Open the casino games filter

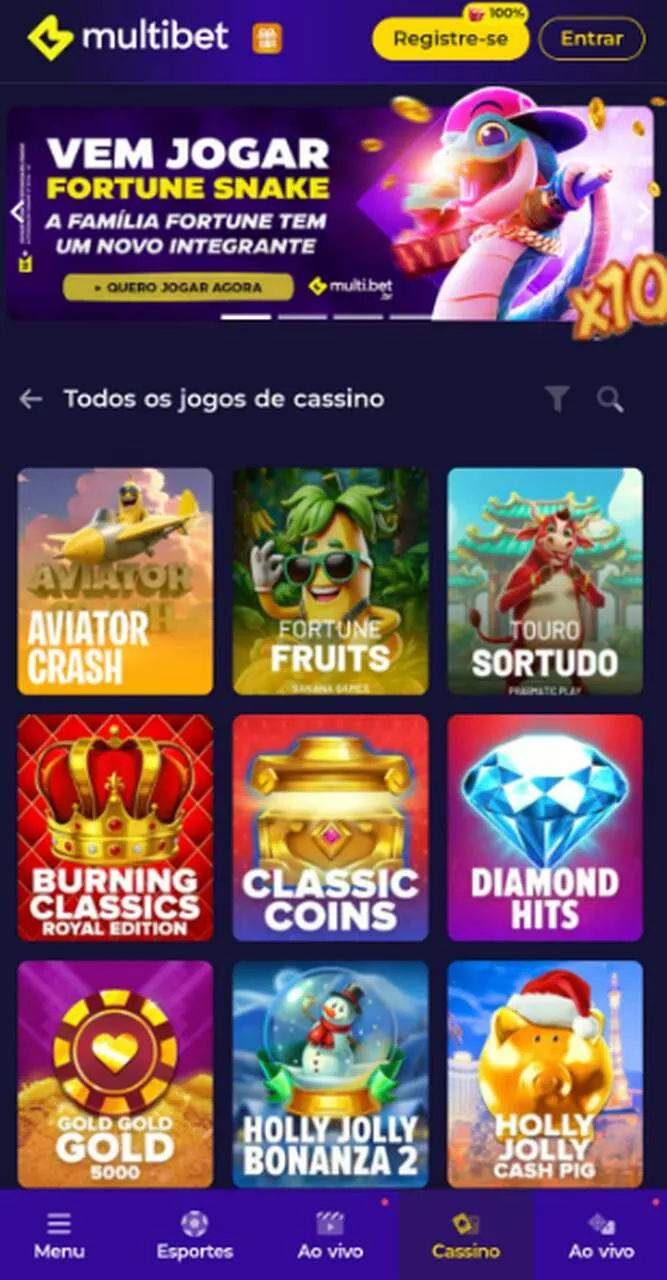click(557, 399)
